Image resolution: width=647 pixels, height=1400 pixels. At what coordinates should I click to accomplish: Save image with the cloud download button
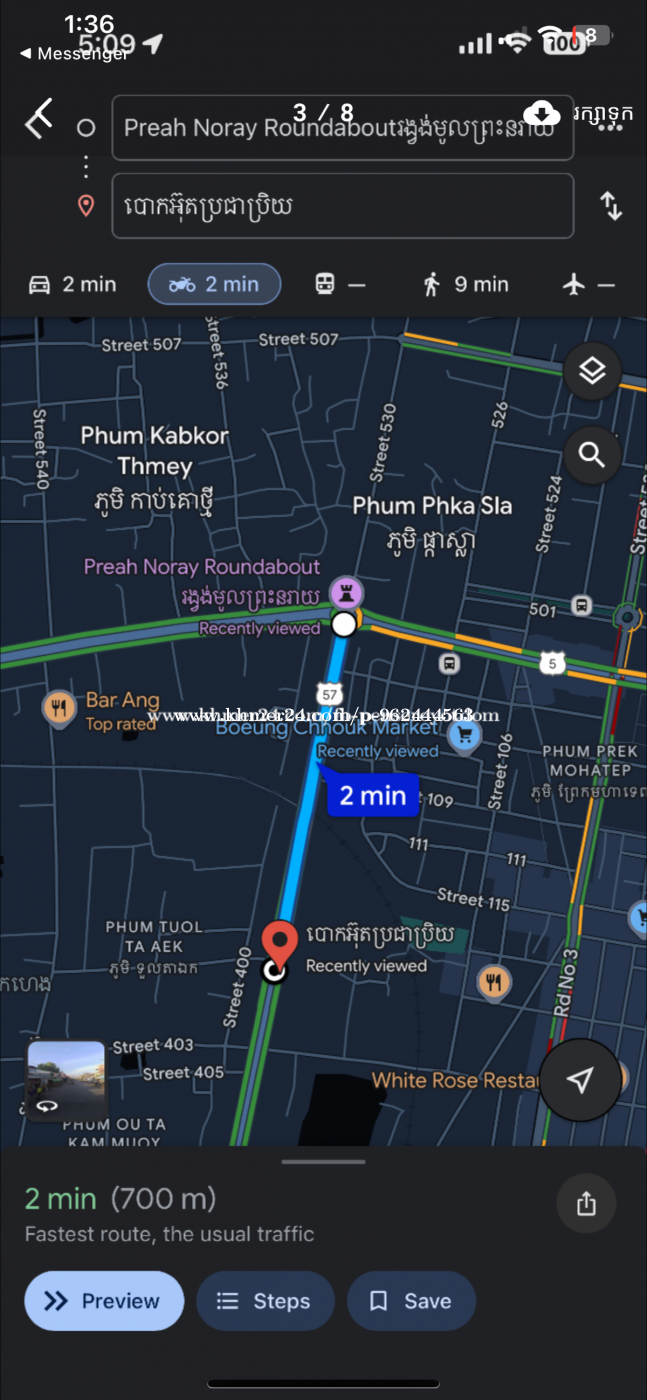tap(541, 113)
